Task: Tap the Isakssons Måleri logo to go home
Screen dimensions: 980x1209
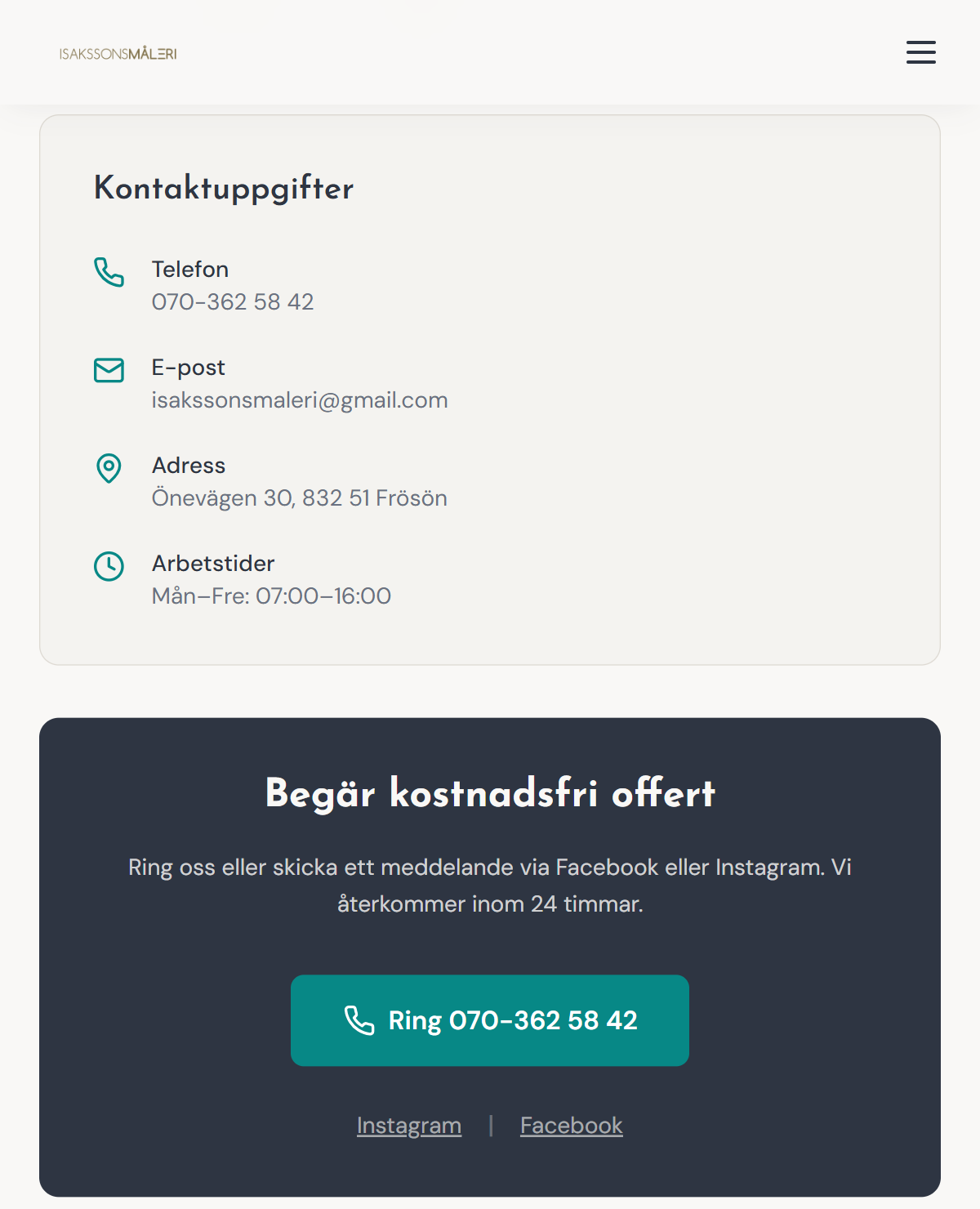Action: (x=118, y=54)
